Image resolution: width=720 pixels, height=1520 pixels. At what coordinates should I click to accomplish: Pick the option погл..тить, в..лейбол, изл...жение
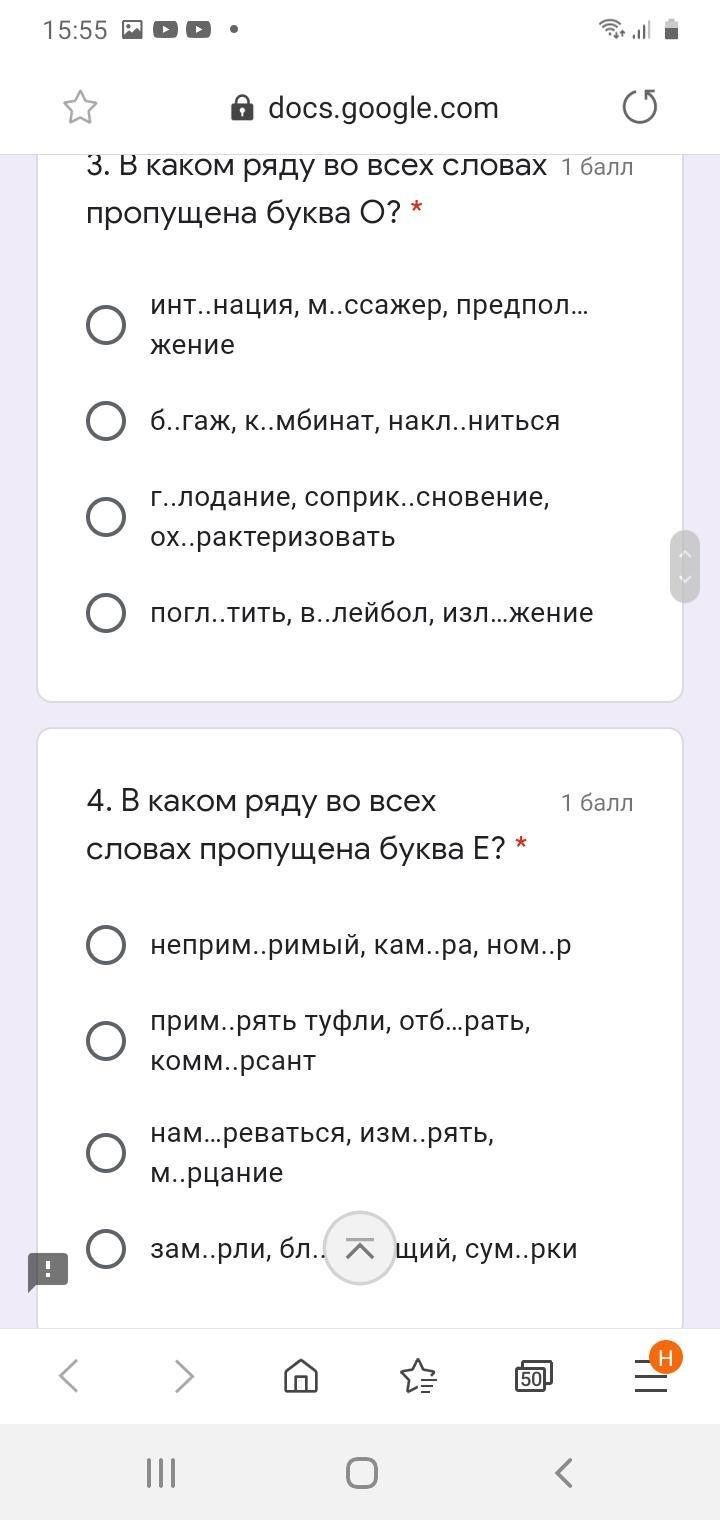[x=106, y=613]
